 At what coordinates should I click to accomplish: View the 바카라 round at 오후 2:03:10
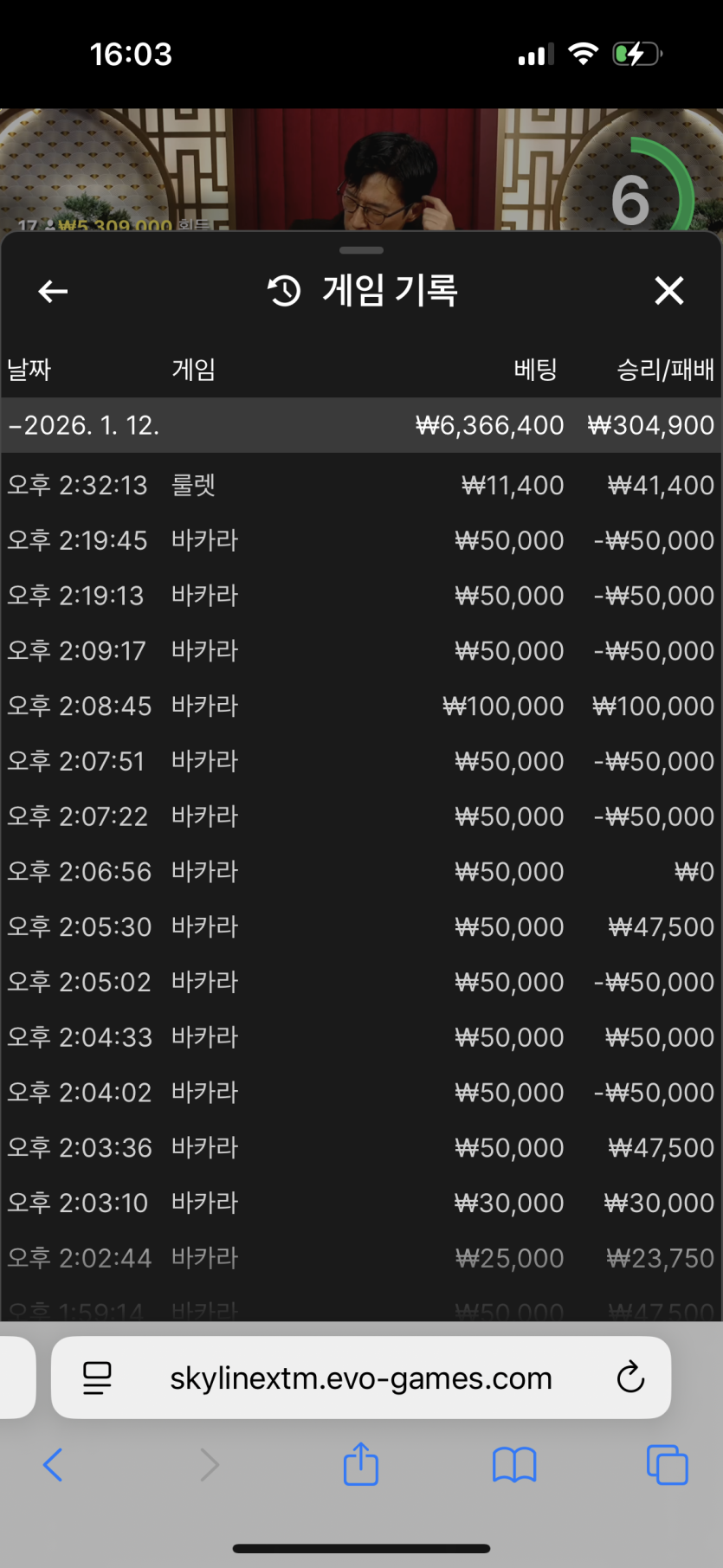click(360, 1203)
